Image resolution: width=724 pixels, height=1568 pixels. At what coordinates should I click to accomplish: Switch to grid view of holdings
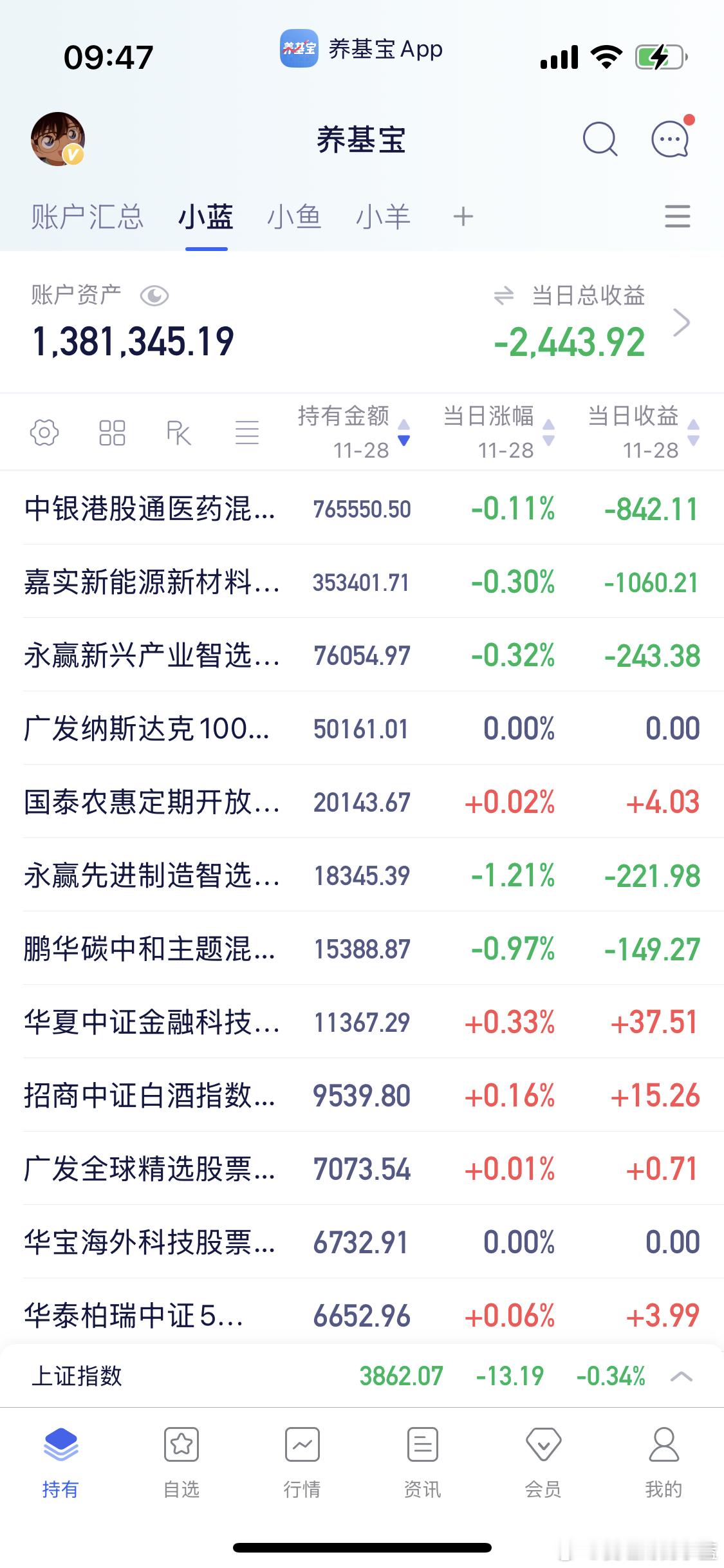pyautogui.click(x=111, y=433)
